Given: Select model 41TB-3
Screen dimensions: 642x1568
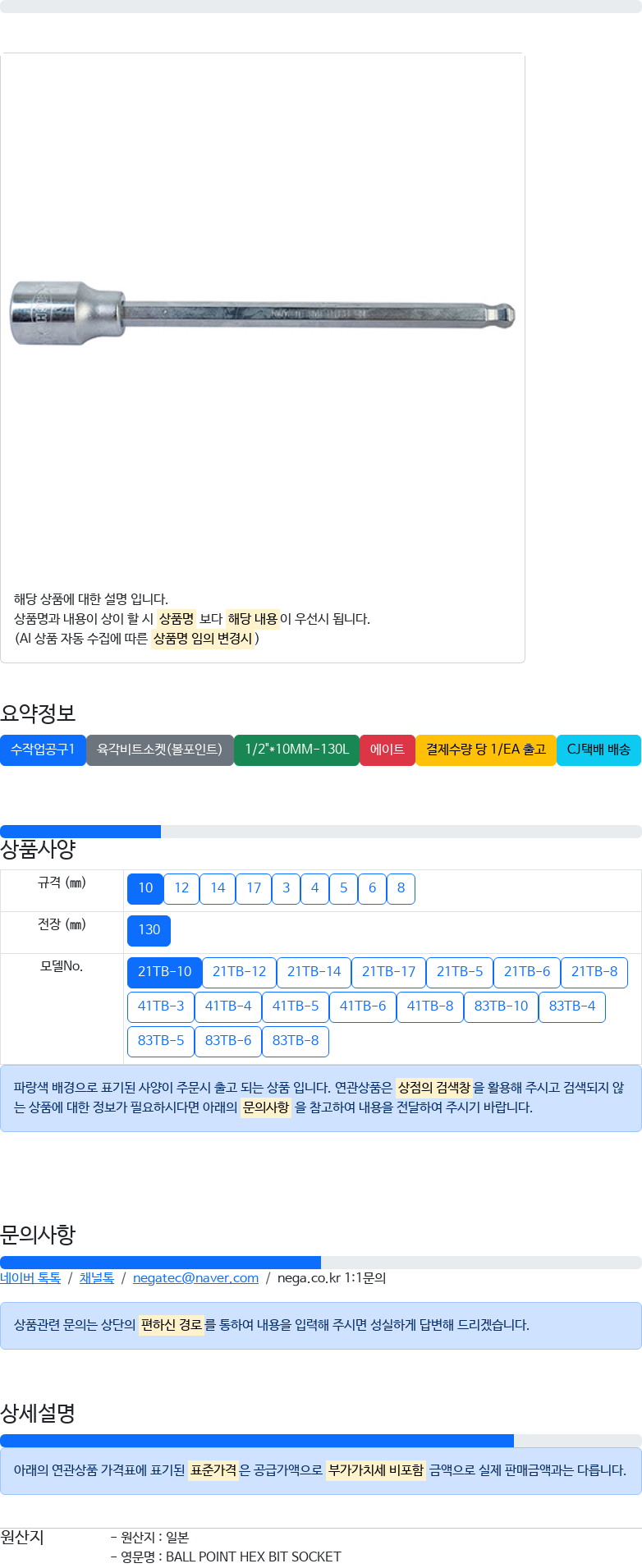Looking at the screenshot, I should [161, 1006].
